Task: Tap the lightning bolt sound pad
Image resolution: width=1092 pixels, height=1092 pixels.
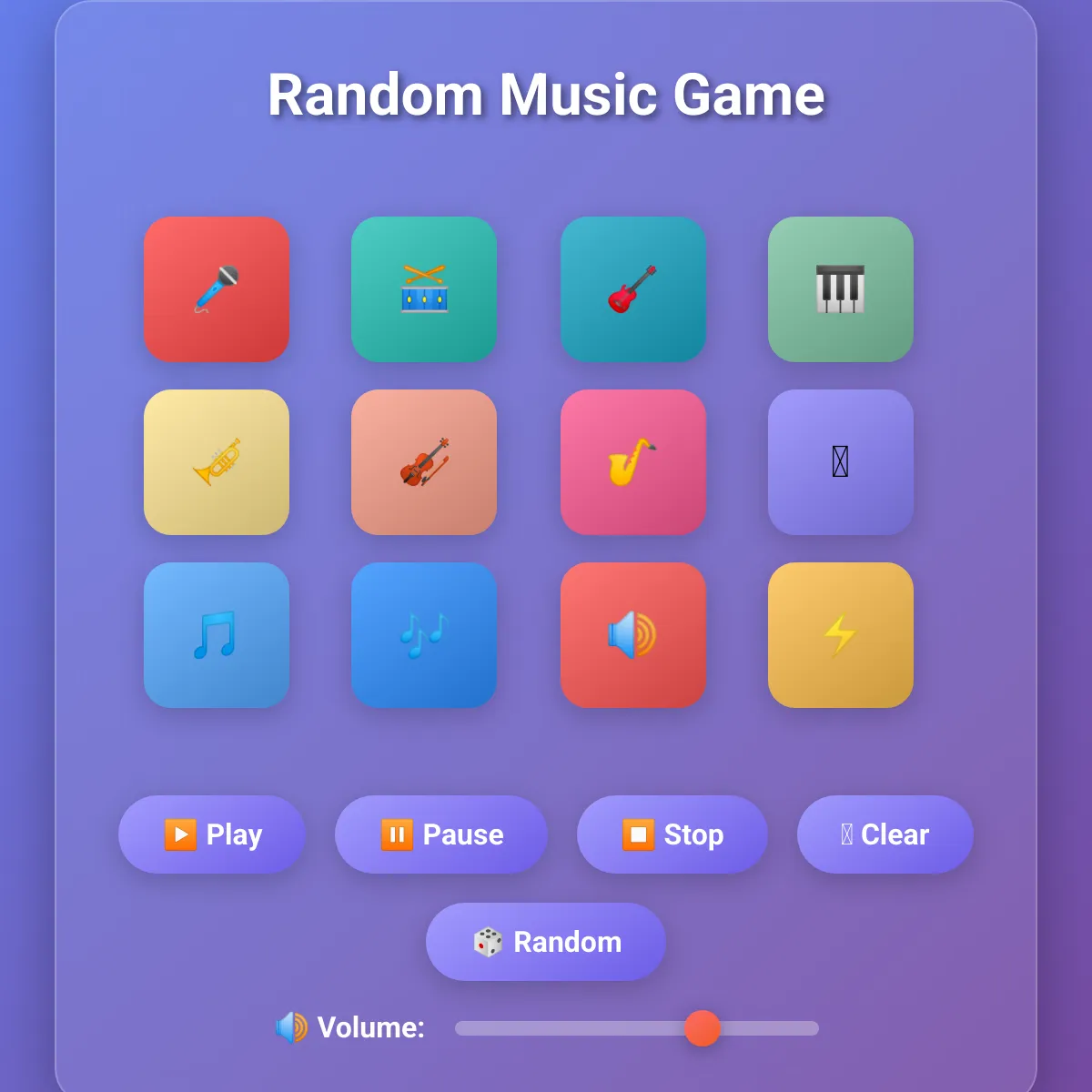Action: [x=841, y=635]
